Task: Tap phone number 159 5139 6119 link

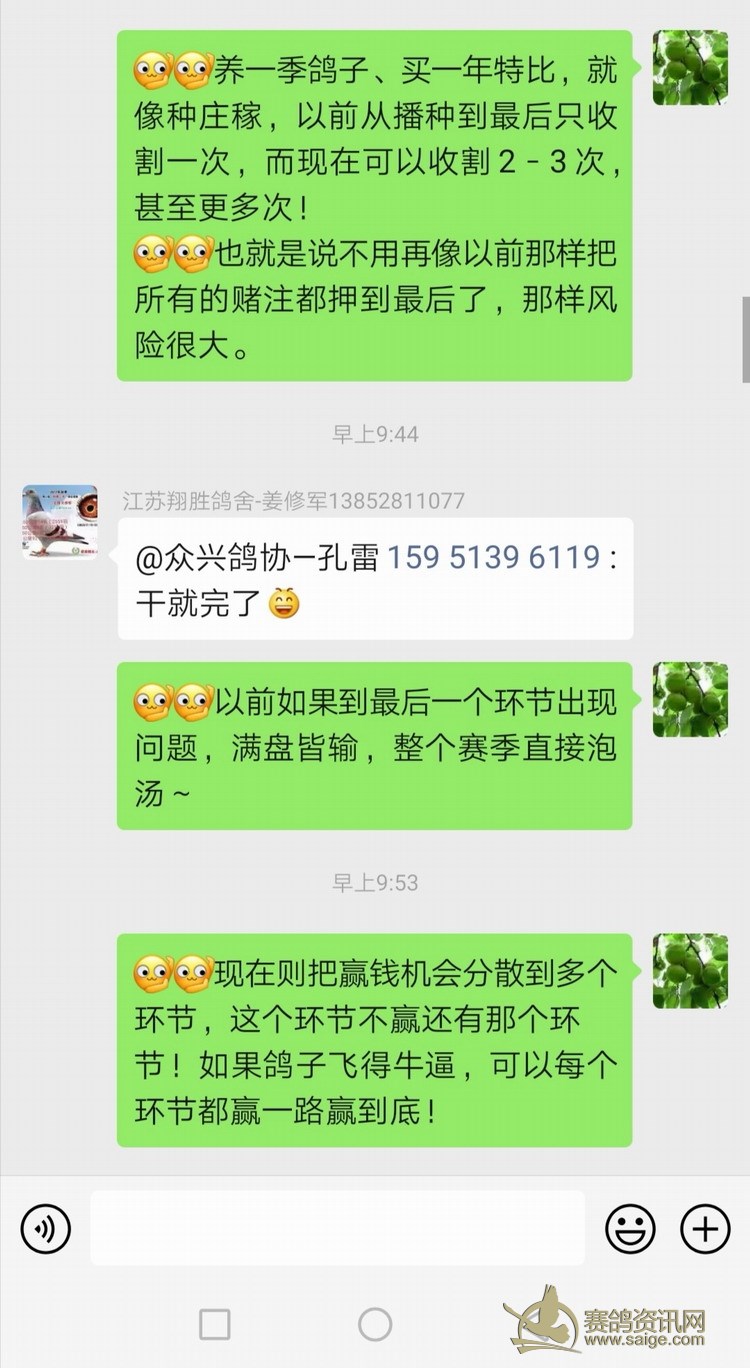Action: pyautogui.click(x=493, y=558)
